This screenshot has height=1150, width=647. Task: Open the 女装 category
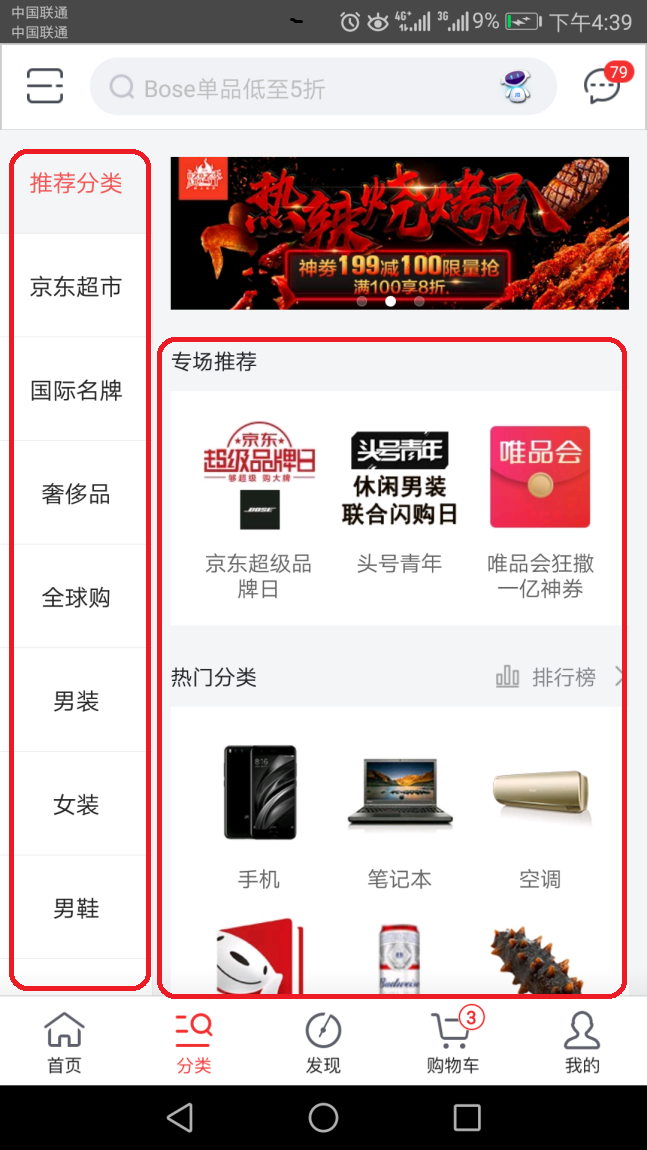point(76,805)
